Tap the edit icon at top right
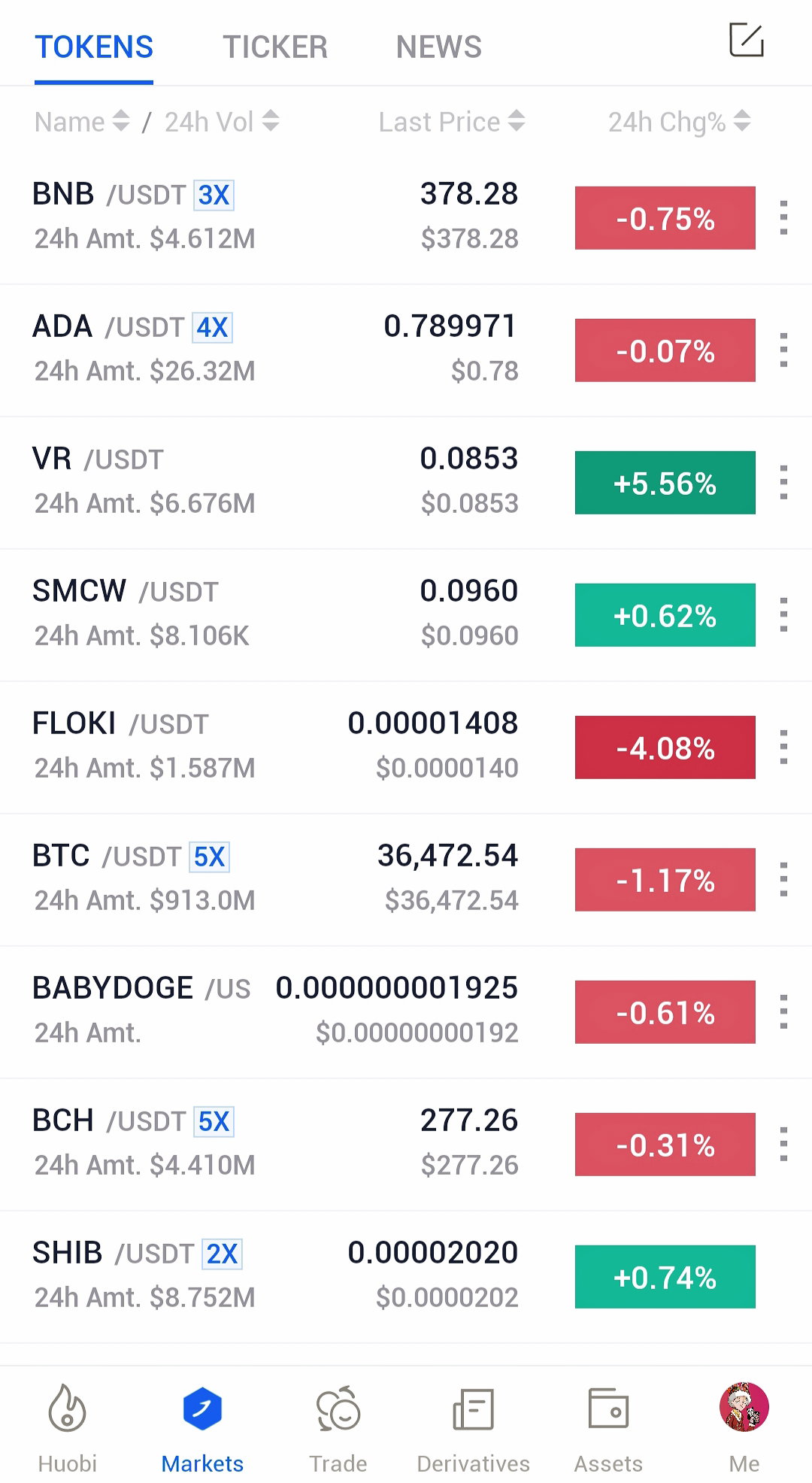812x1483 pixels. tap(747, 40)
